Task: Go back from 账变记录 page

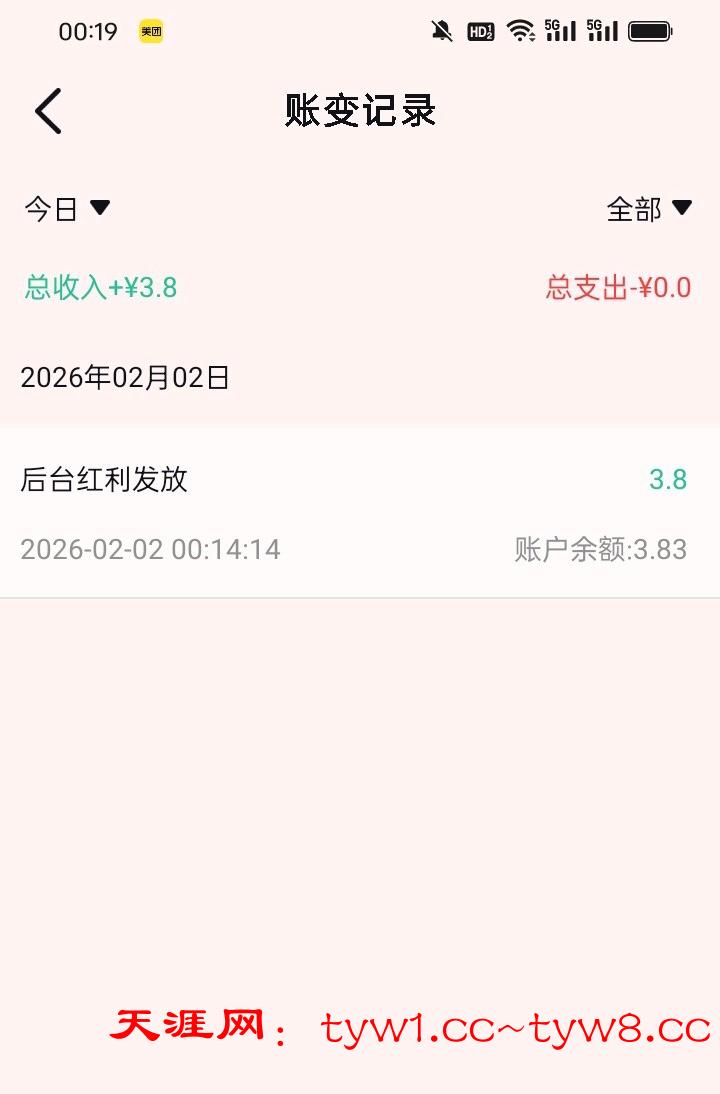Action: pyautogui.click(x=48, y=110)
